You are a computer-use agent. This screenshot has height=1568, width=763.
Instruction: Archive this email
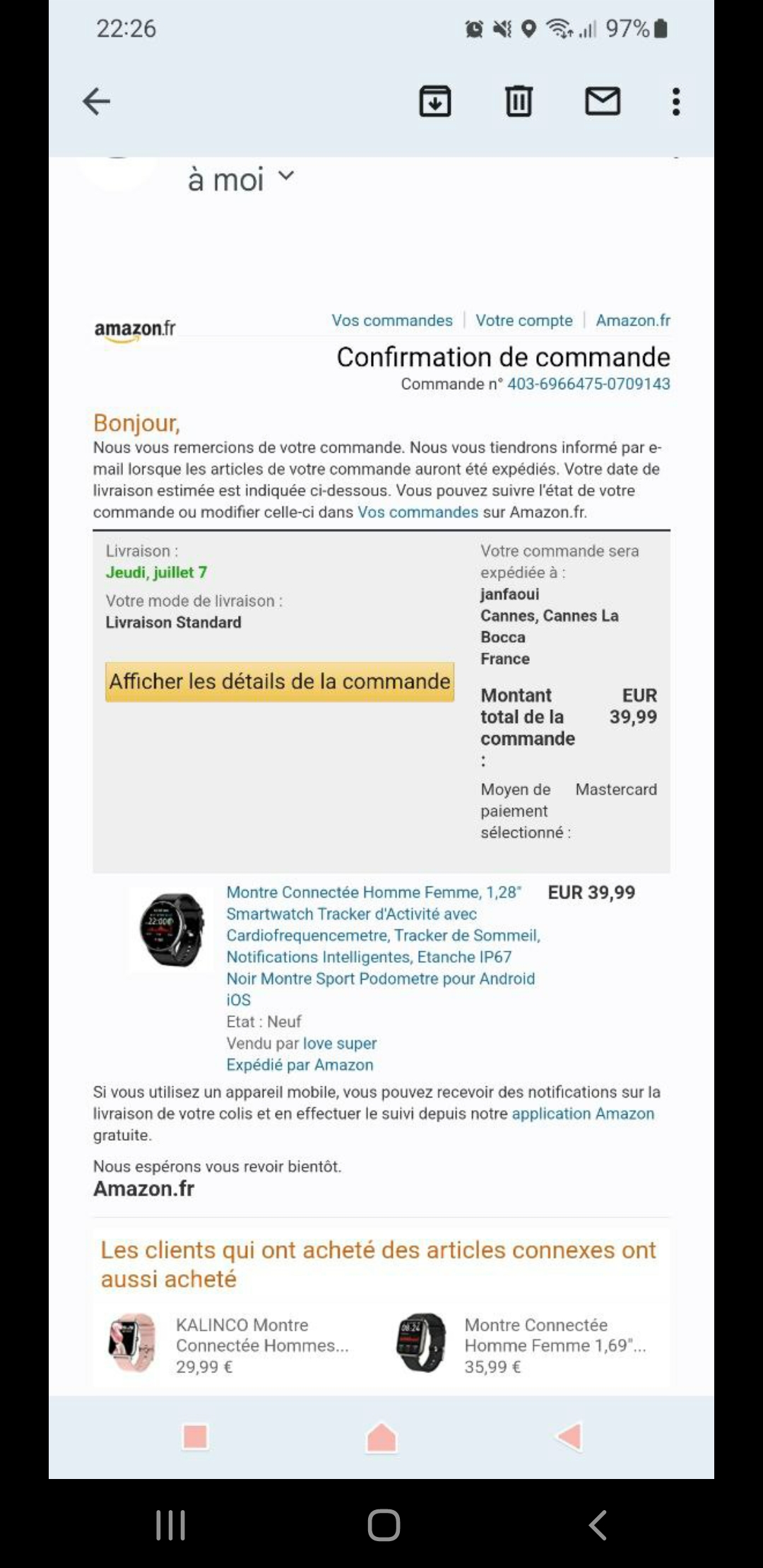coord(435,102)
